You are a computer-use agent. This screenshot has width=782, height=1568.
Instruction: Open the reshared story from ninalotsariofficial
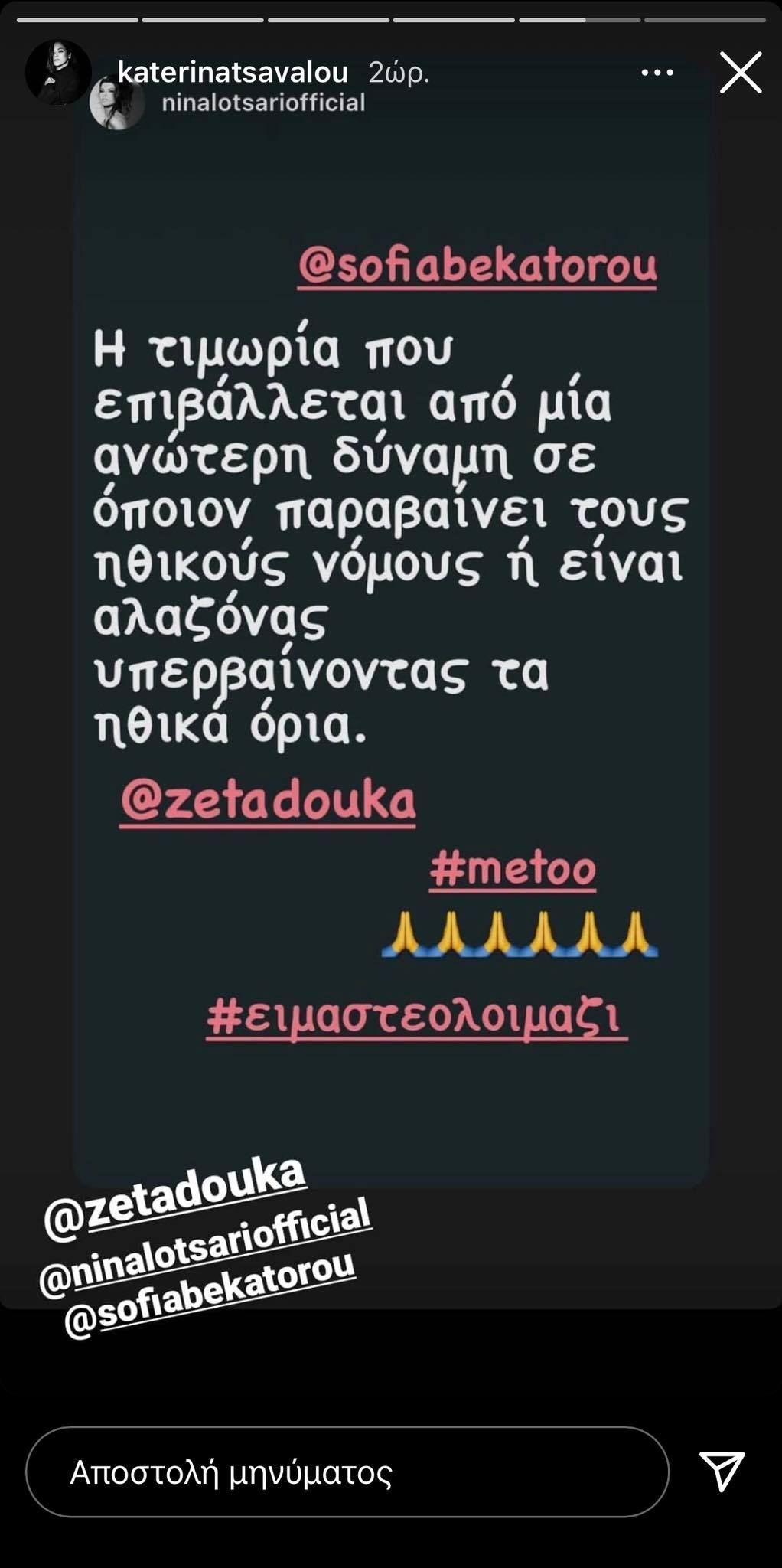390,612
